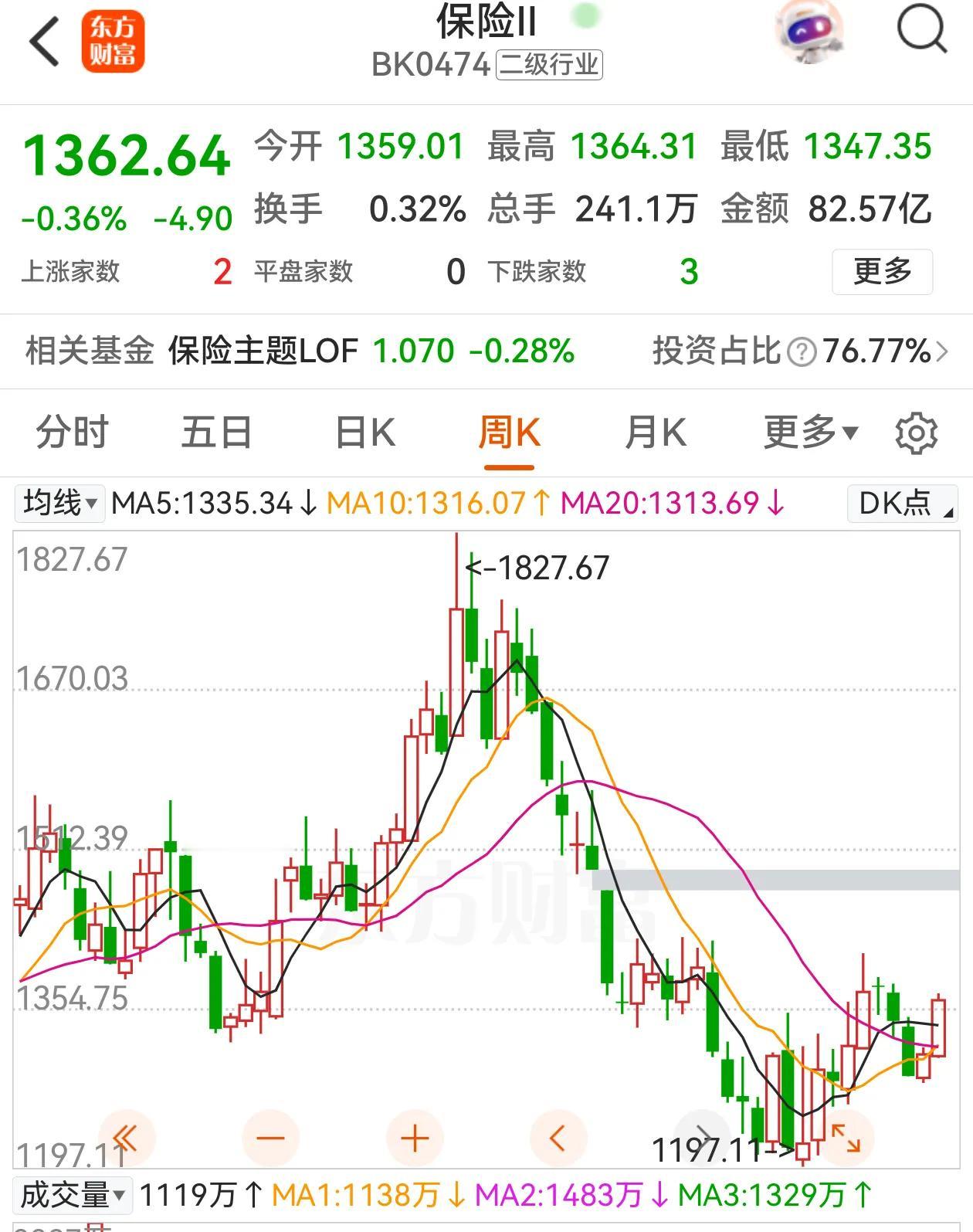
Task: Open the search magnifier icon
Action: click(x=922, y=31)
